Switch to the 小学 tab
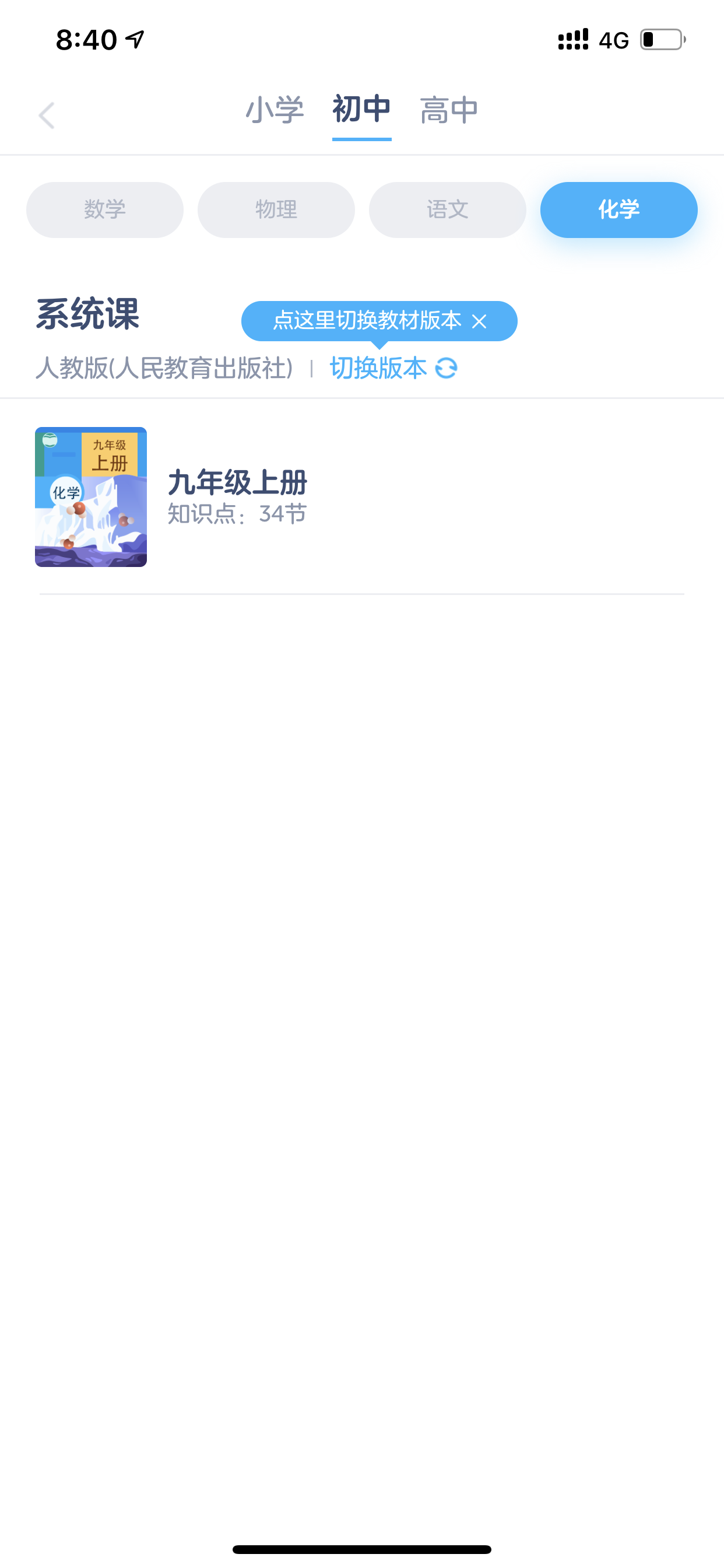 [x=275, y=110]
